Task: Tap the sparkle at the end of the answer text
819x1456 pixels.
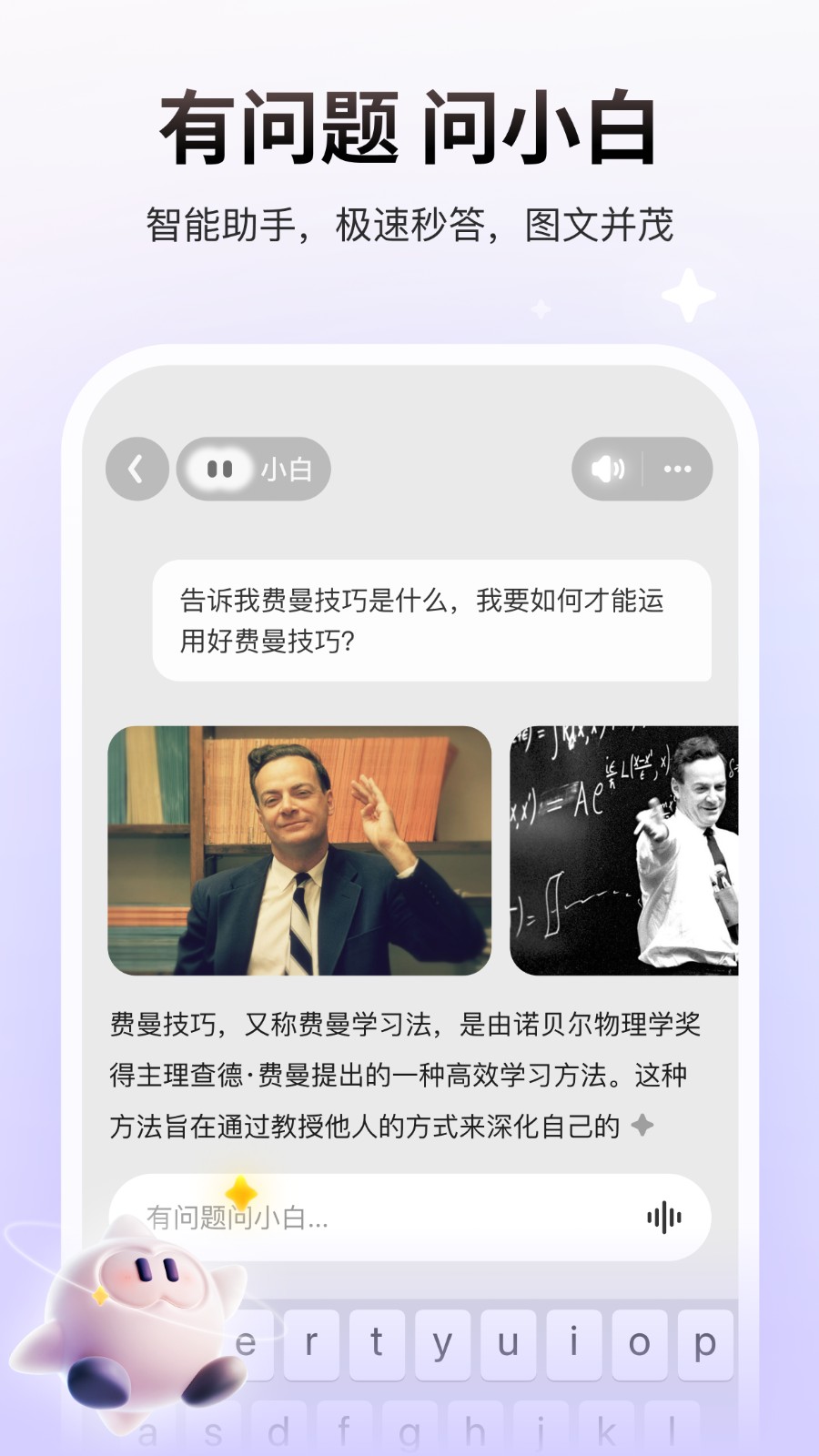Action: click(x=643, y=1126)
